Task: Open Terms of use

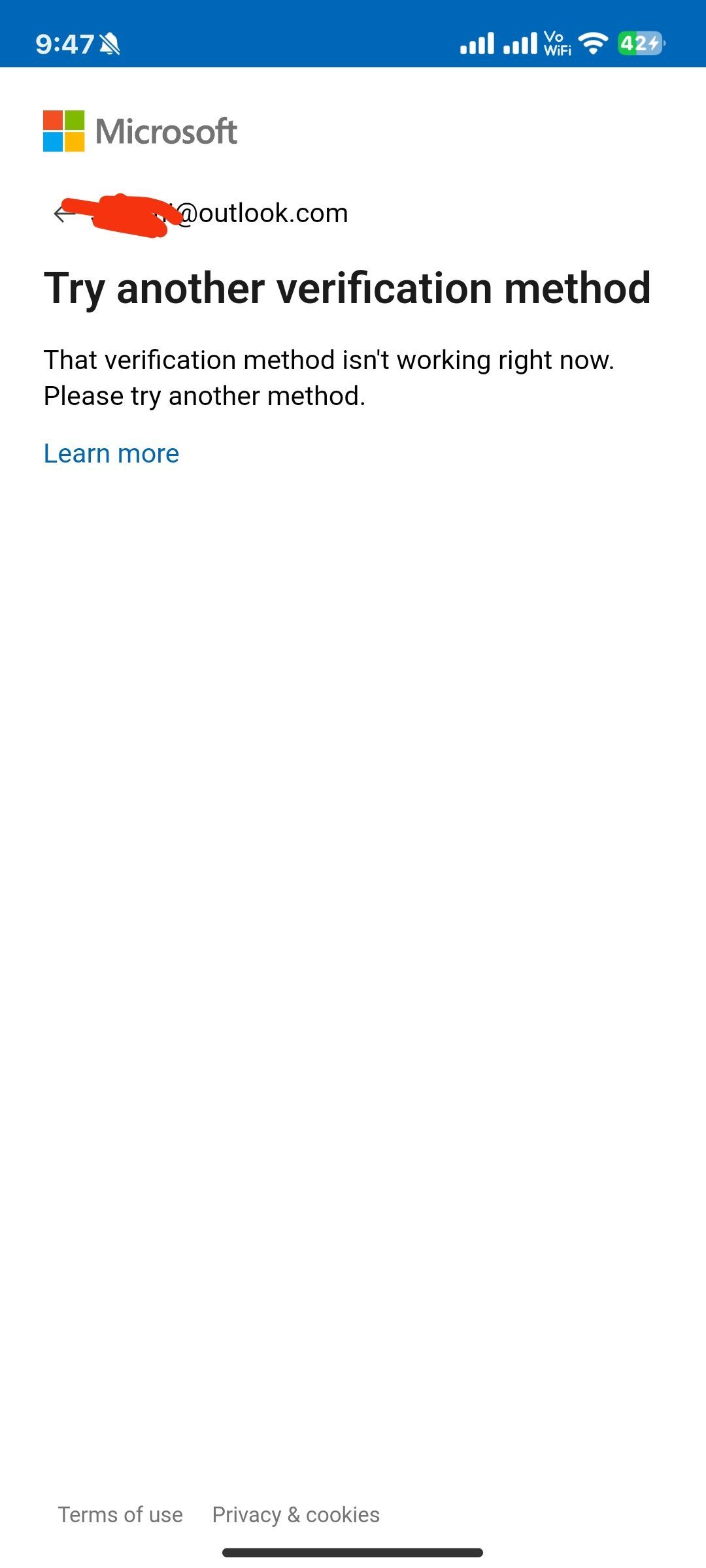Action: tap(120, 1514)
